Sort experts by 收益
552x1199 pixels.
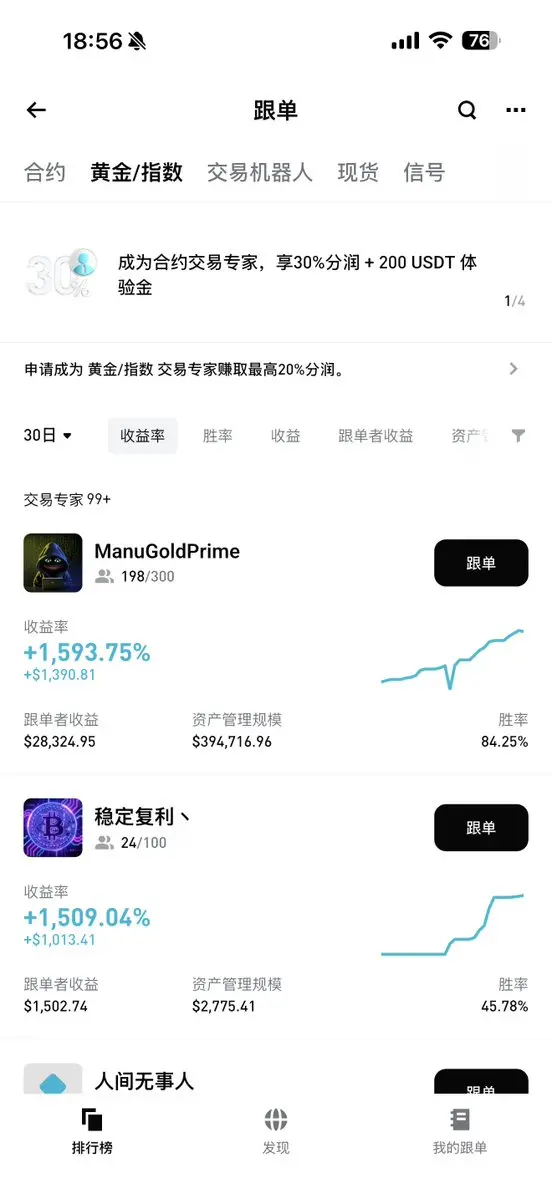click(286, 436)
